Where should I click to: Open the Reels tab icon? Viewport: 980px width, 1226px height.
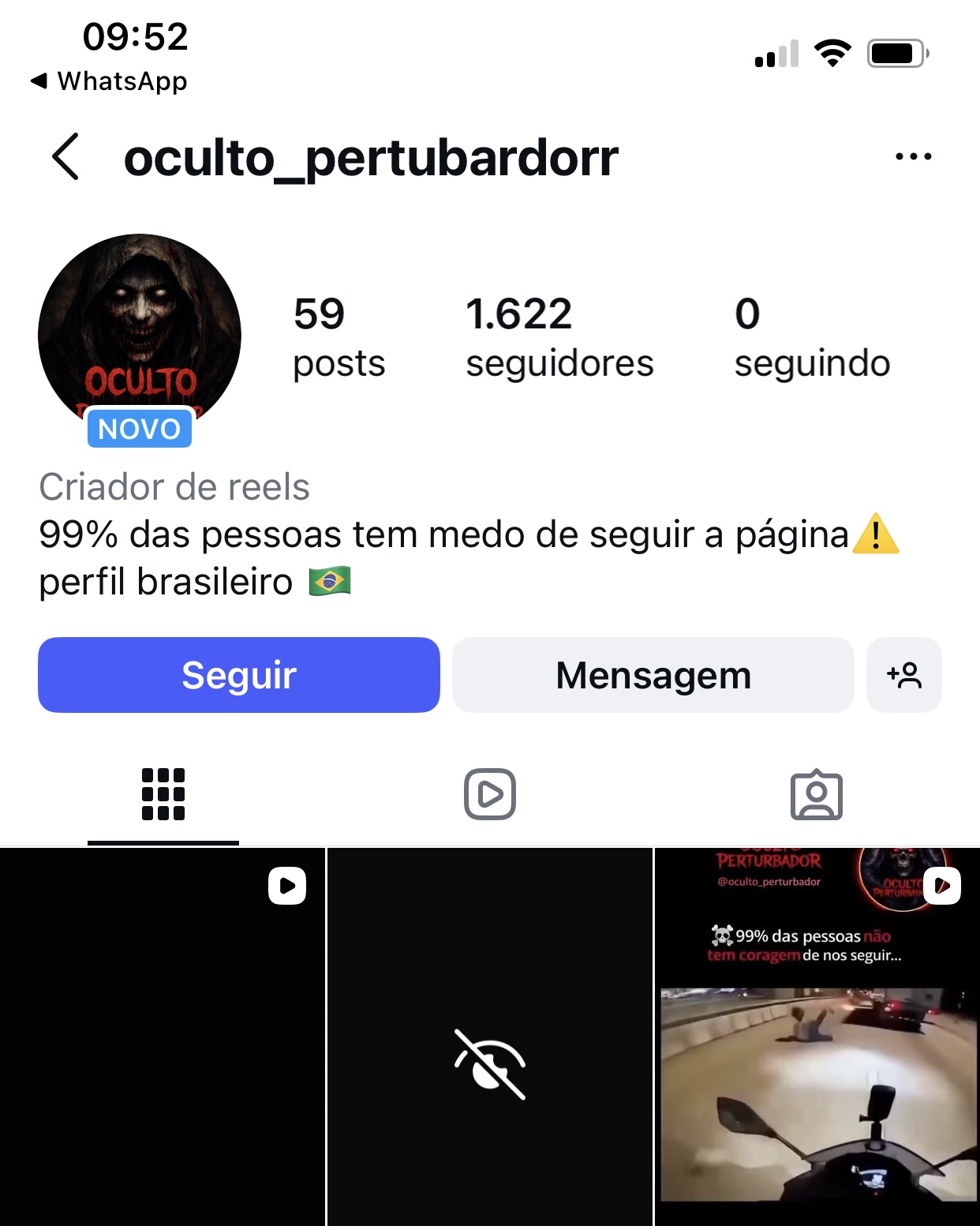coord(490,794)
